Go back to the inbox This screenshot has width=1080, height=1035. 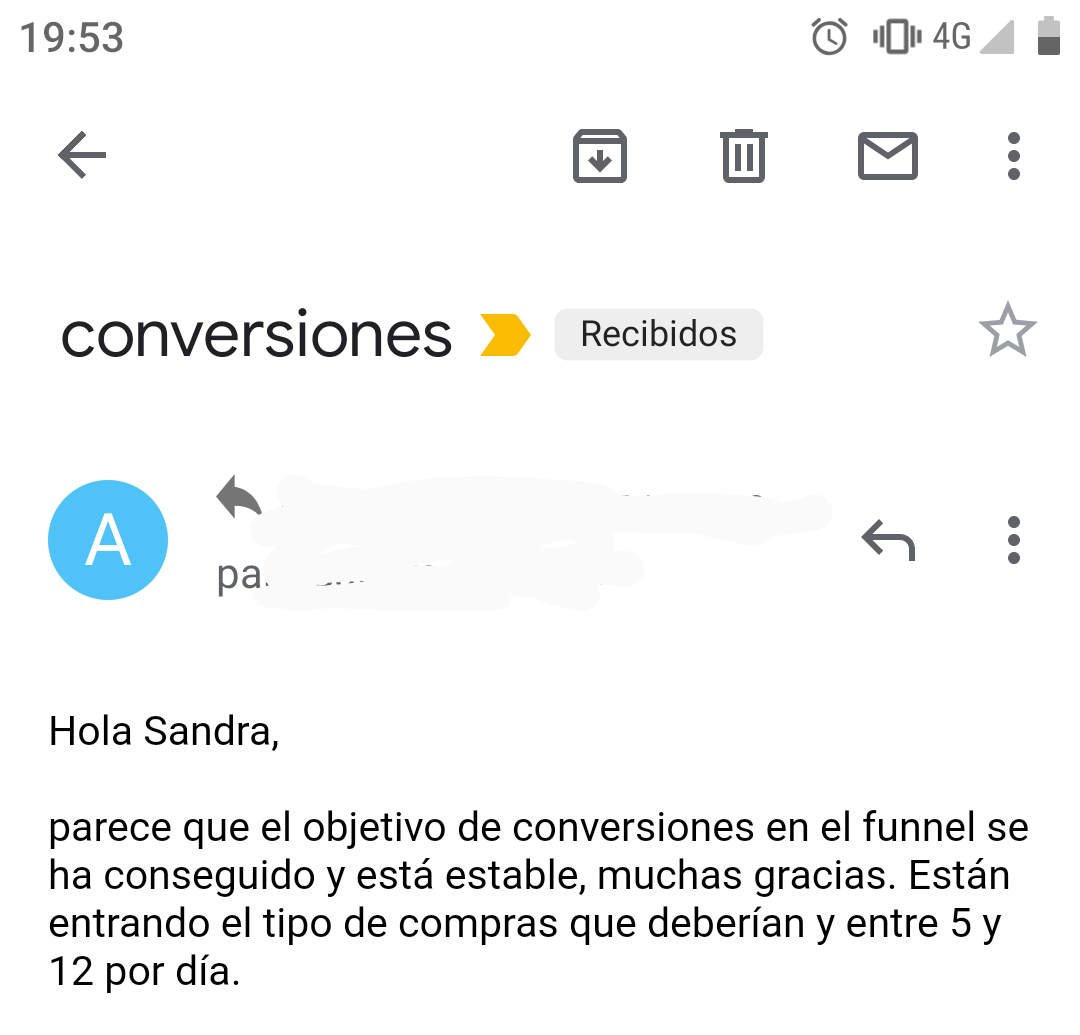[82, 156]
